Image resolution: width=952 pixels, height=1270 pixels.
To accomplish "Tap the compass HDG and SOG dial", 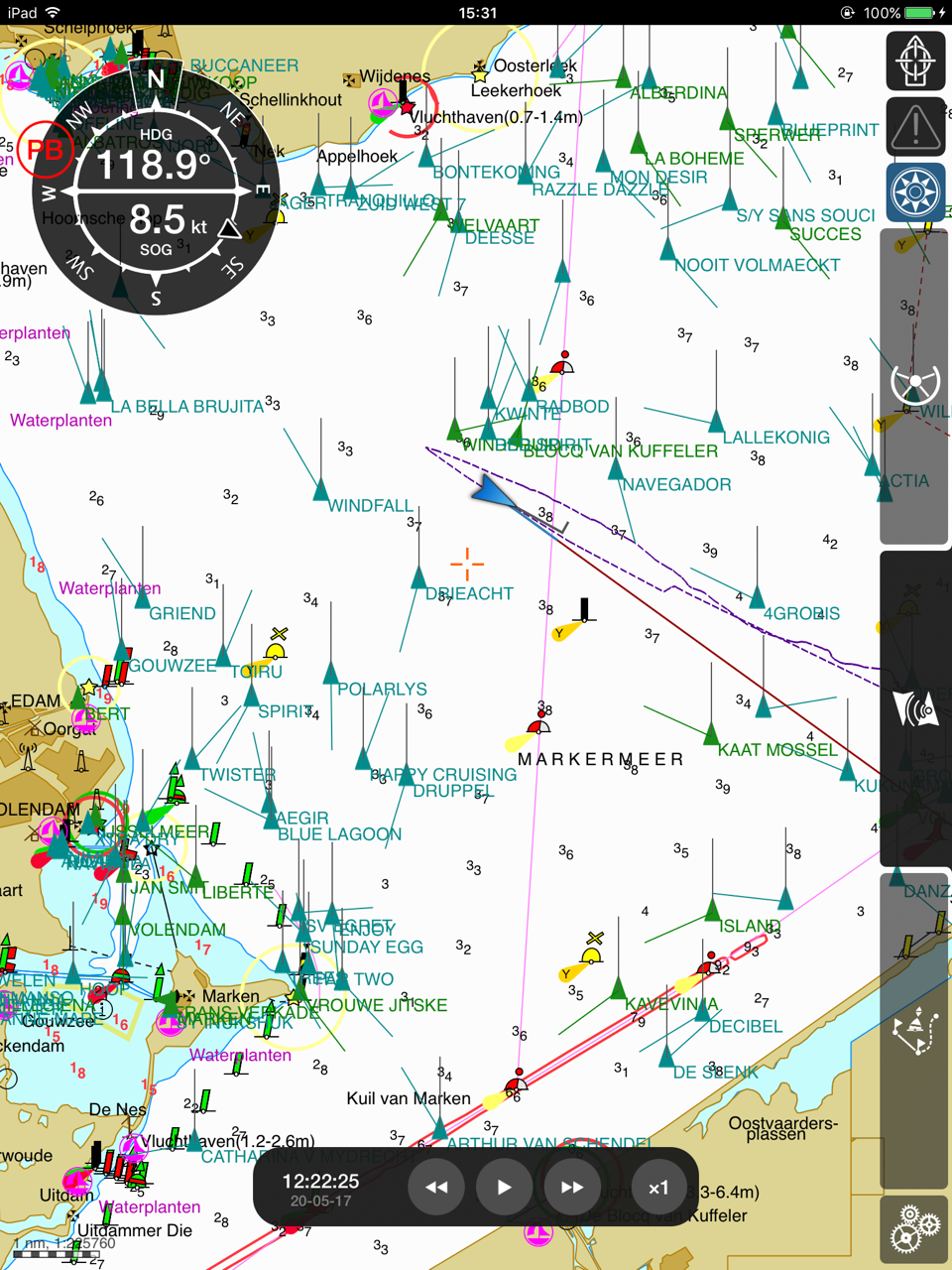I will pos(156,189).
